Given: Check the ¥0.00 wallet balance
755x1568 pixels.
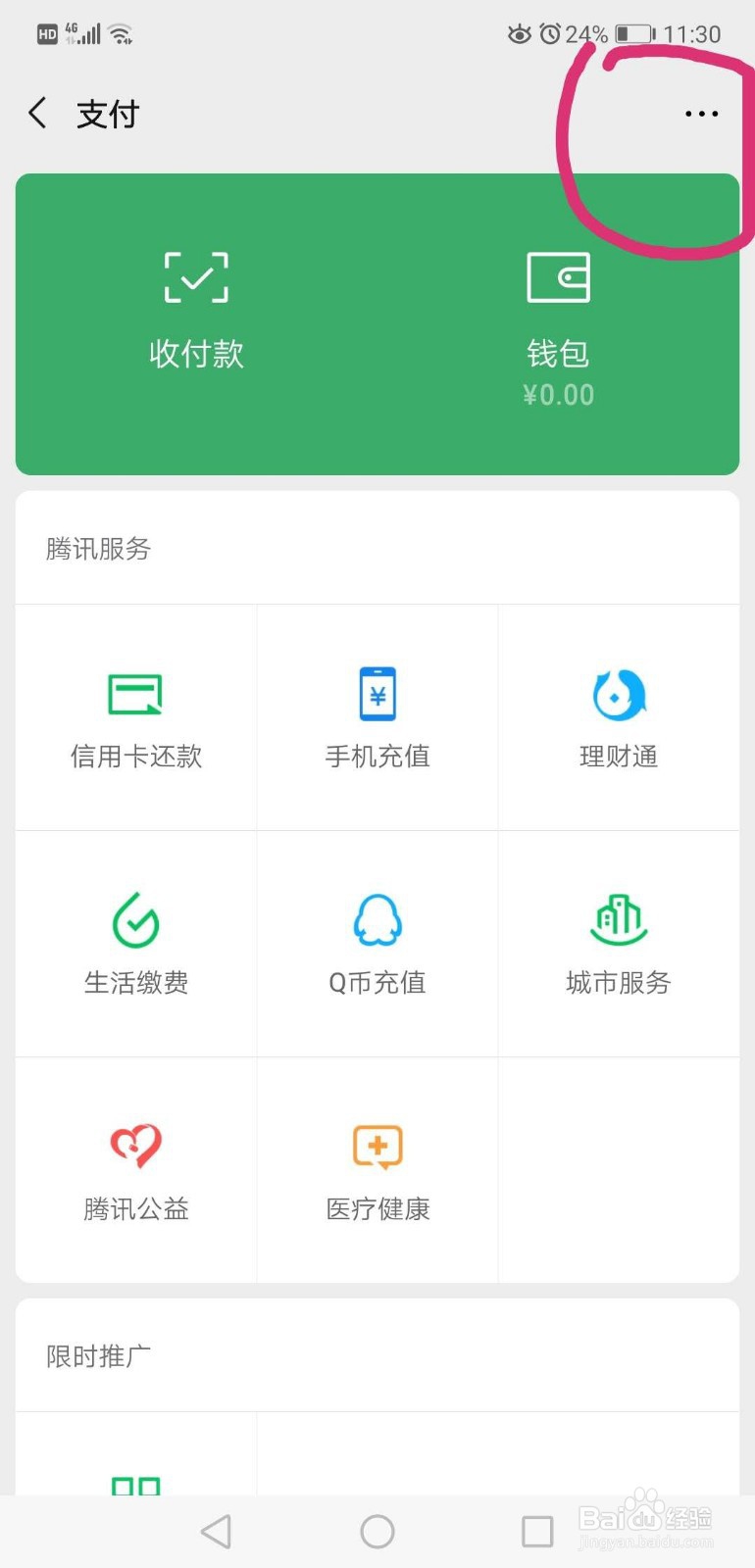Looking at the screenshot, I should point(558,394).
